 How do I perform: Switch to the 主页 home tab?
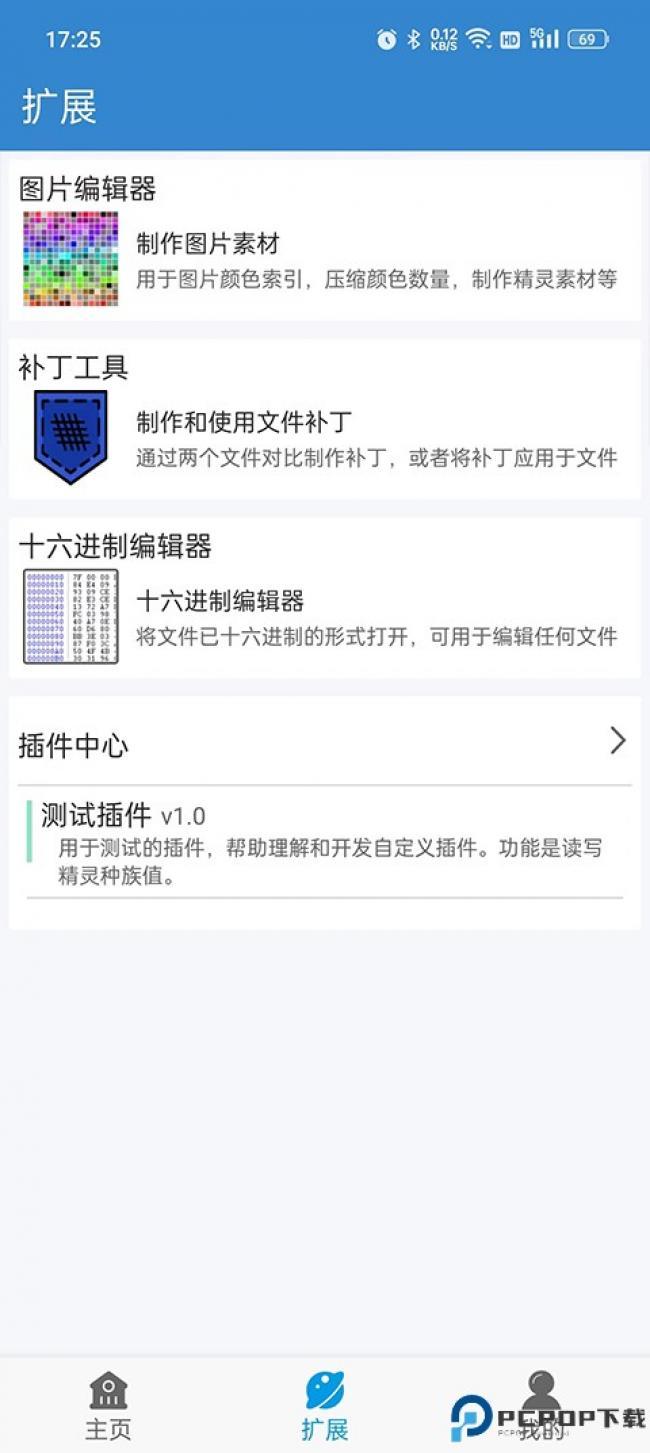pyautogui.click(x=108, y=1406)
